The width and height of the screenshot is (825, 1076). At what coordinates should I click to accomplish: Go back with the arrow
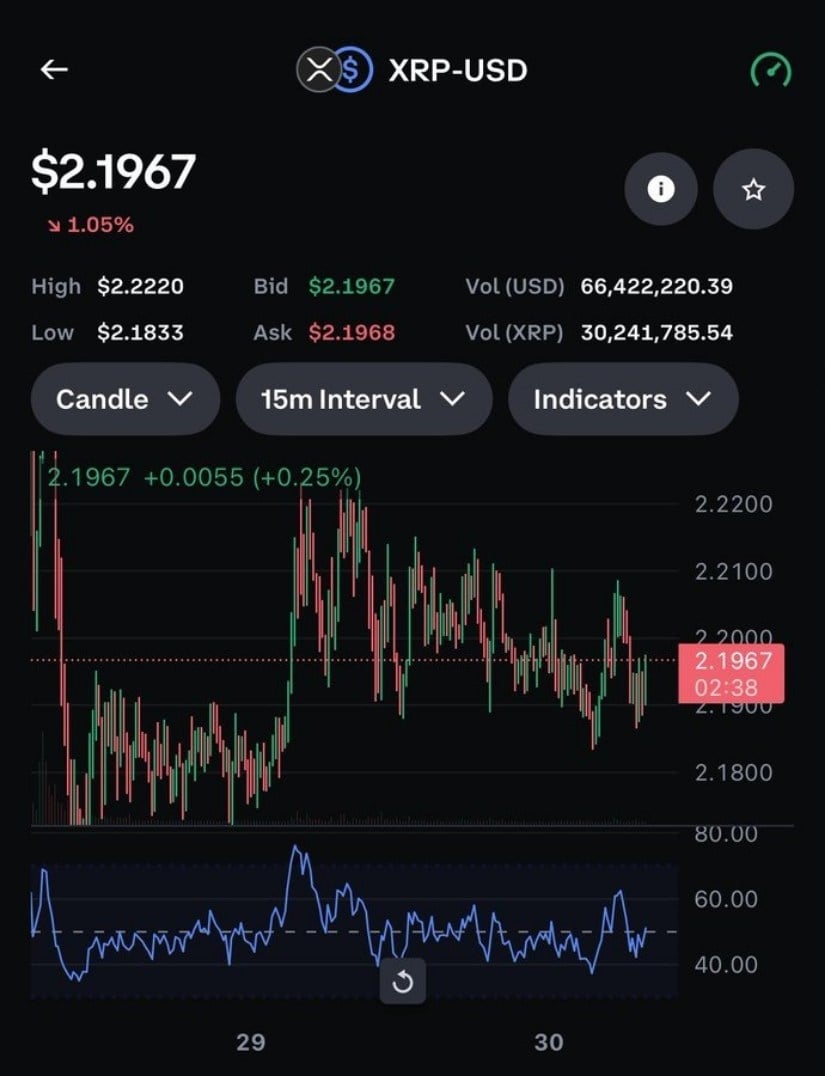pyautogui.click(x=54, y=70)
